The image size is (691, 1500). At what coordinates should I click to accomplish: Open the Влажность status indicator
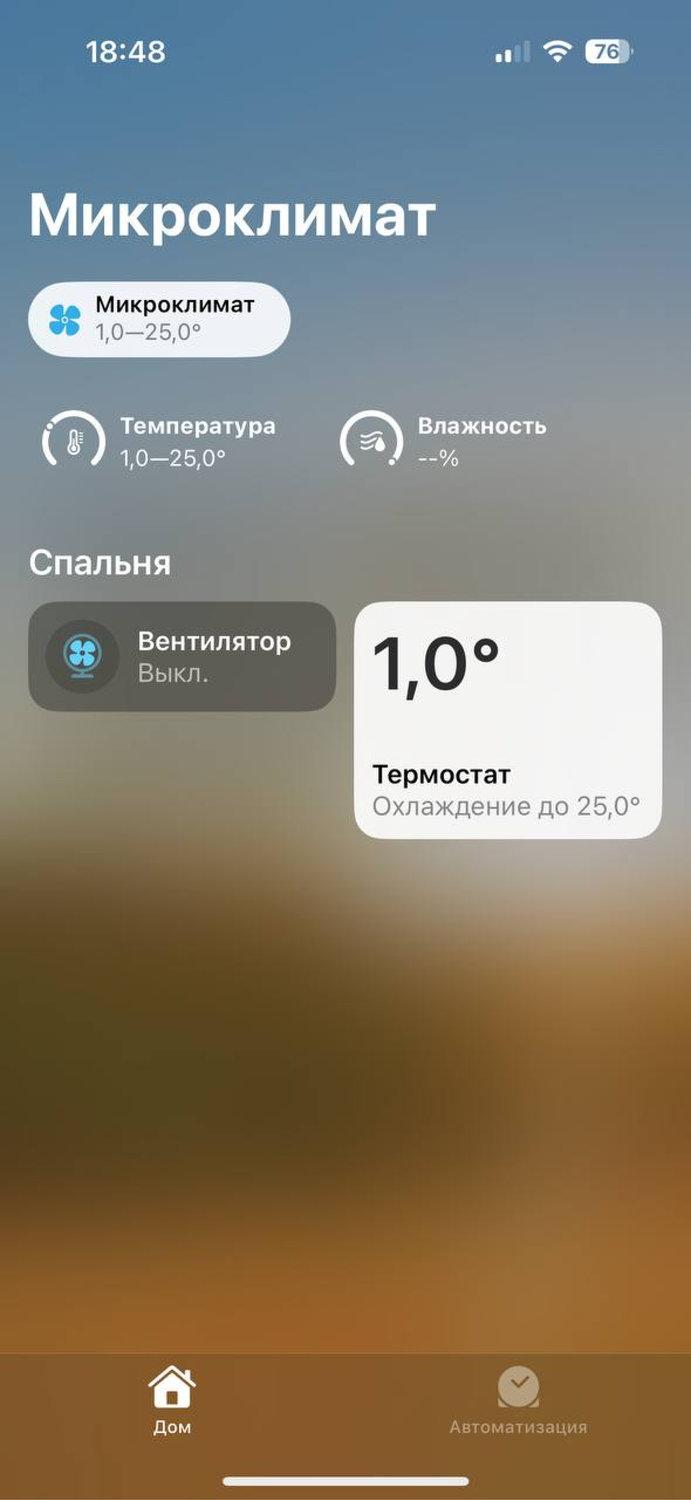445,440
